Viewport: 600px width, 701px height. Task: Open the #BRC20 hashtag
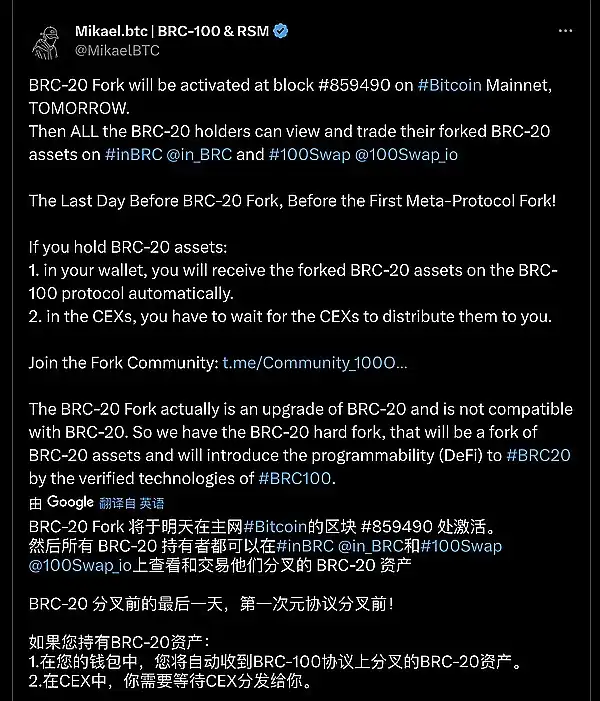(538, 455)
